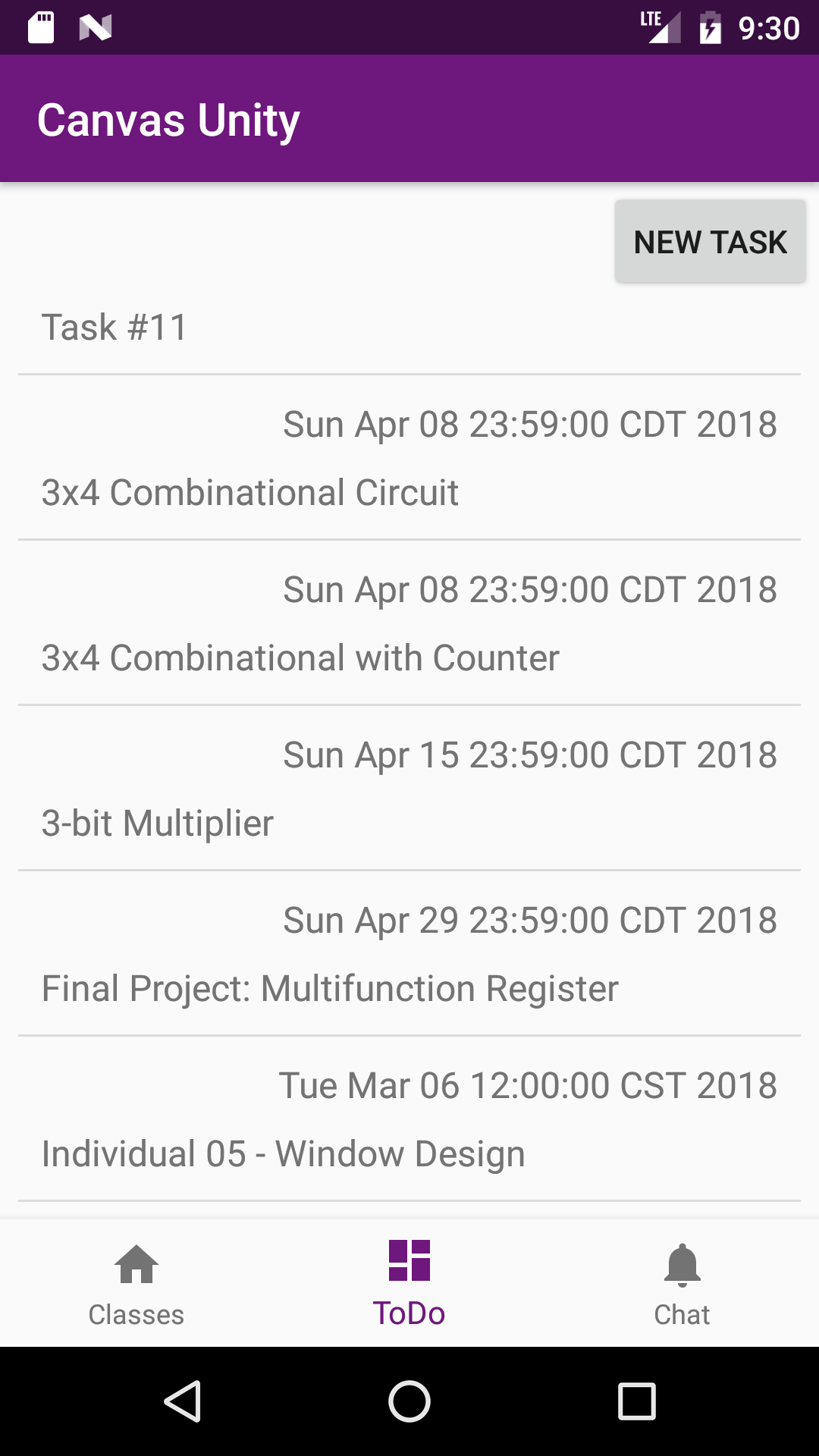Go to the Chat tab
Image resolution: width=819 pixels, height=1456 pixels.
pos(682,1282)
